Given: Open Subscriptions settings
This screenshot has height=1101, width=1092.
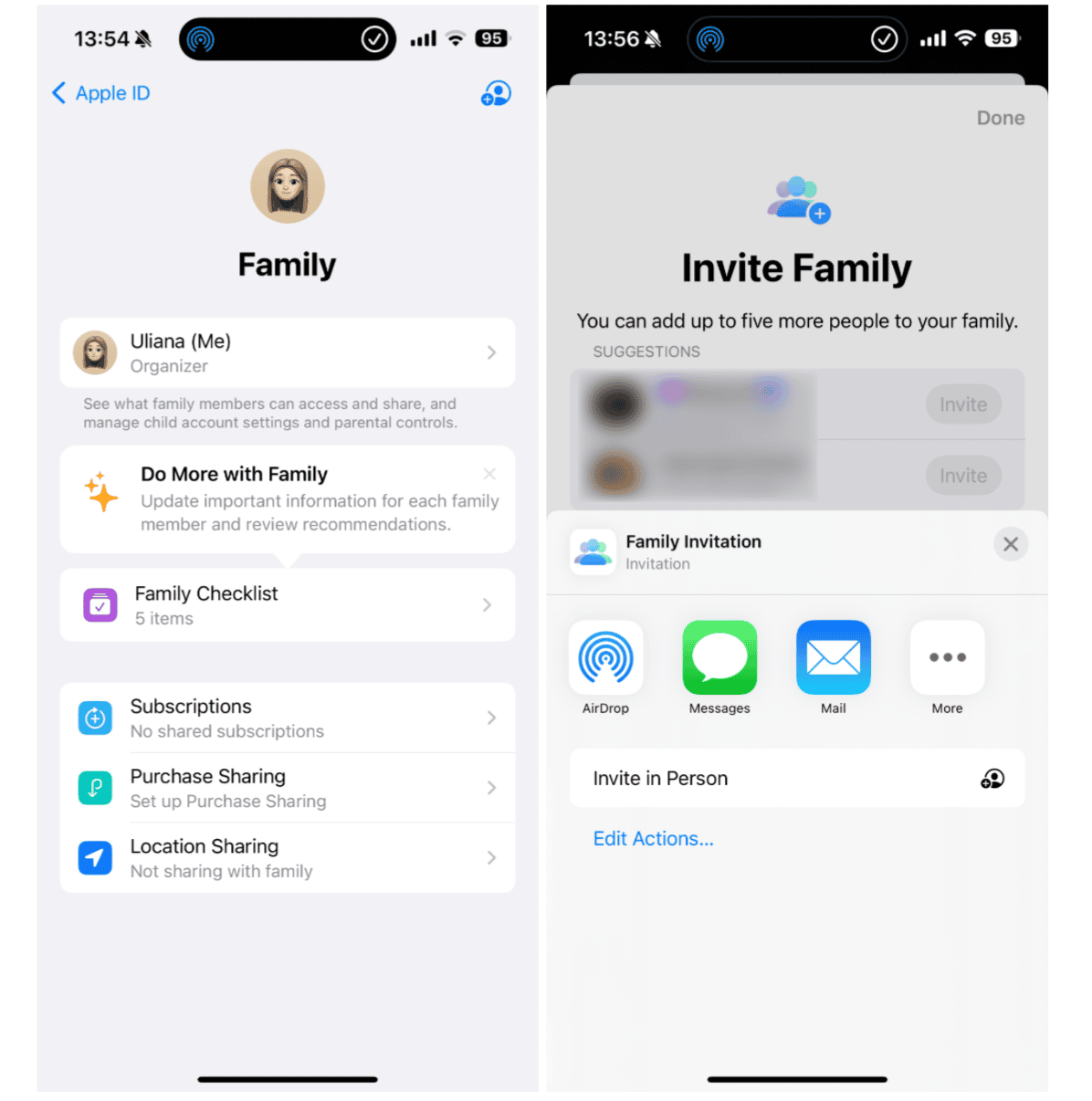Looking at the screenshot, I should (x=287, y=718).
